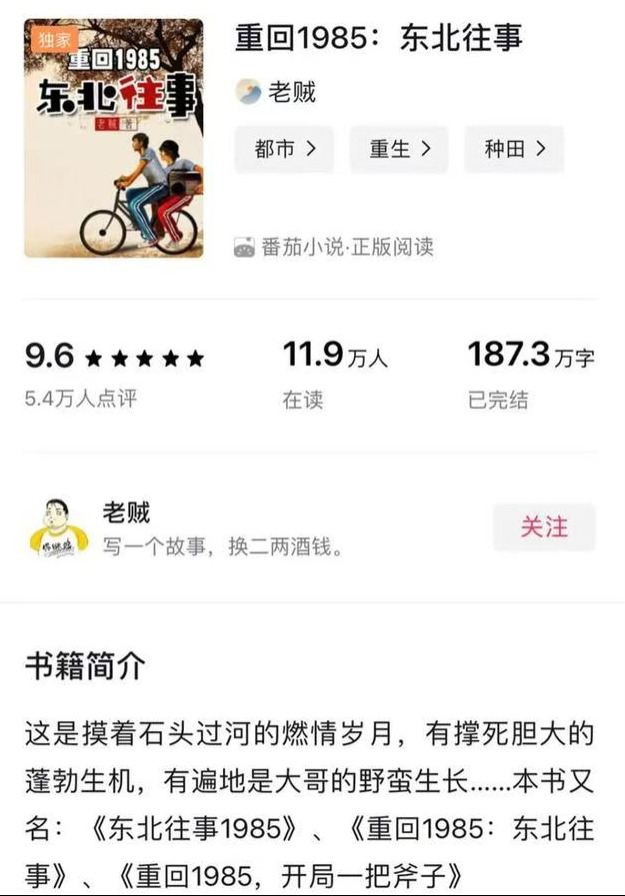This screenshot has height=896, width=625.
Task: Open the 种田 genre tag
Action: pos(514,150)
